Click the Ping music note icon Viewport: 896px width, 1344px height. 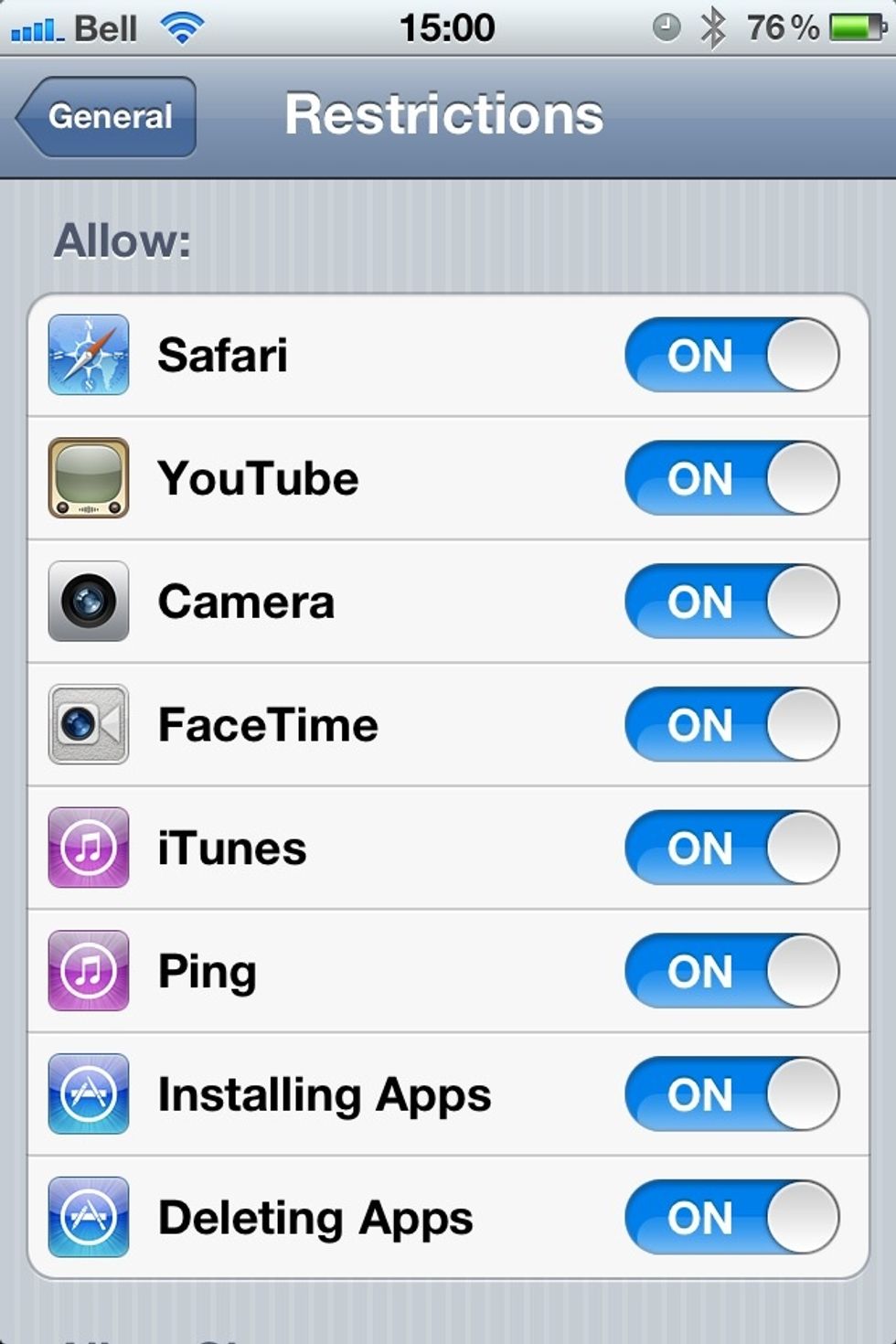click(88, 972)
